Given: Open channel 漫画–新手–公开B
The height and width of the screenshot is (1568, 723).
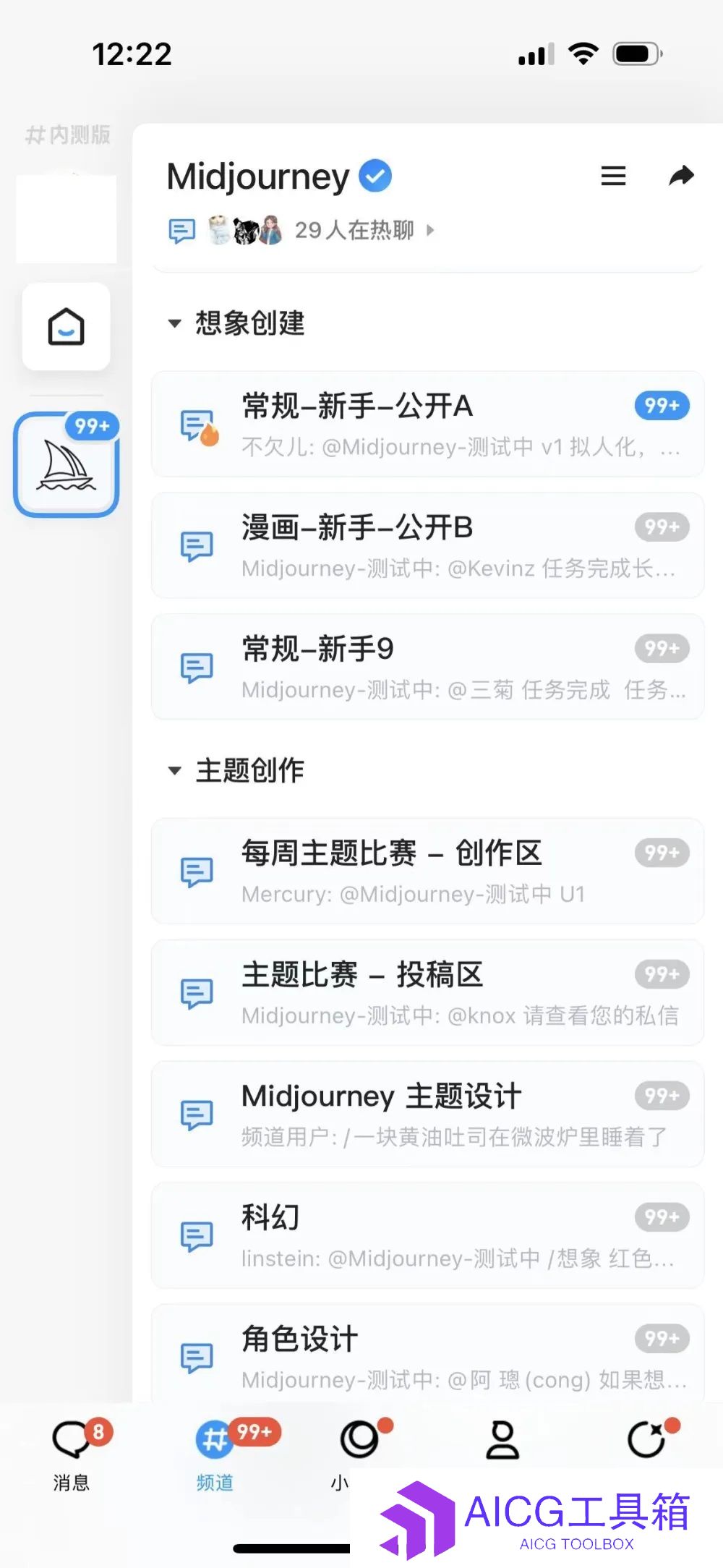Looking at the screenshot, I should tap(427, 545).
